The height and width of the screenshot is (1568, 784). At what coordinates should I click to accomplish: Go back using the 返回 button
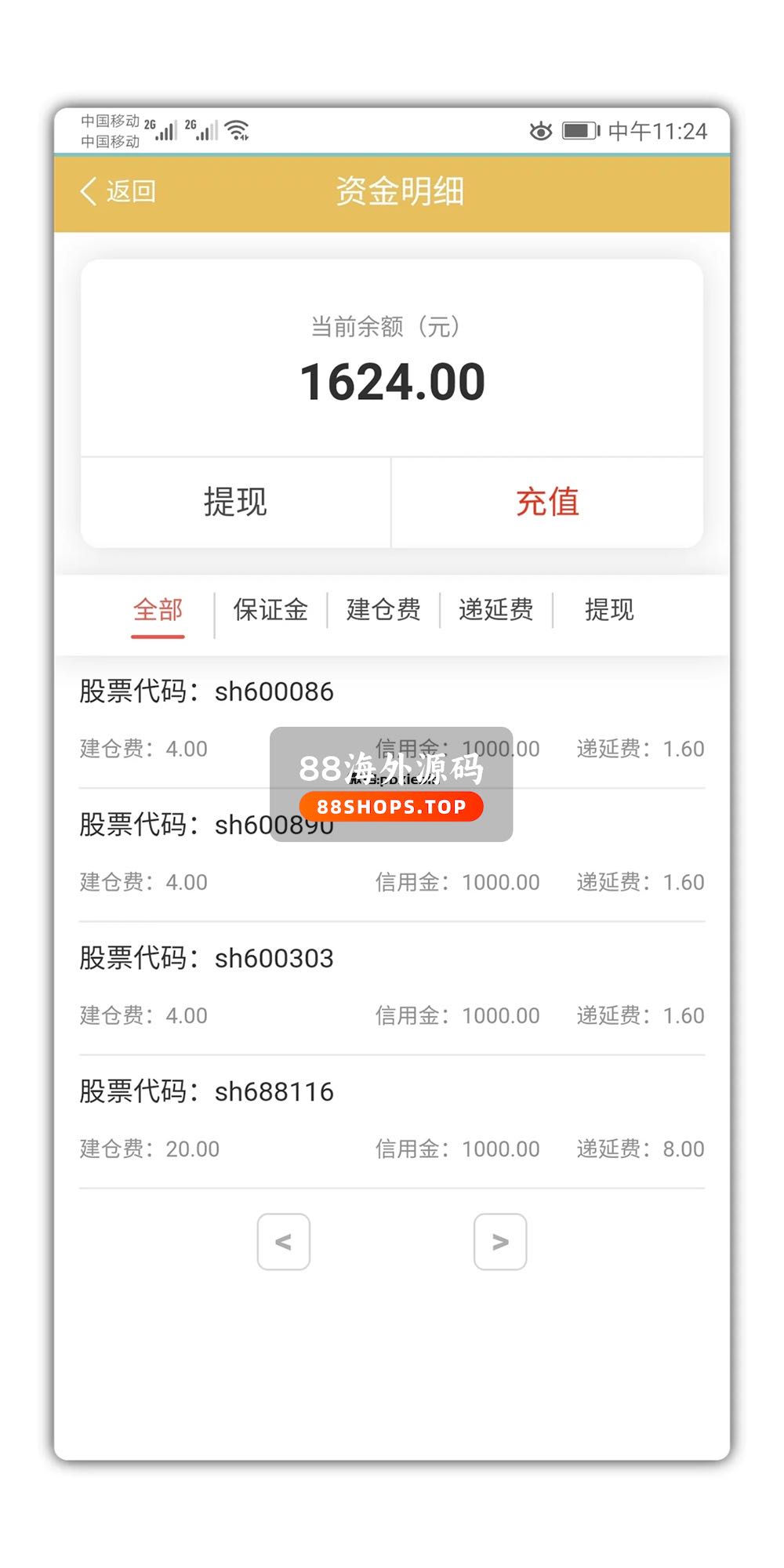(118, 191)
